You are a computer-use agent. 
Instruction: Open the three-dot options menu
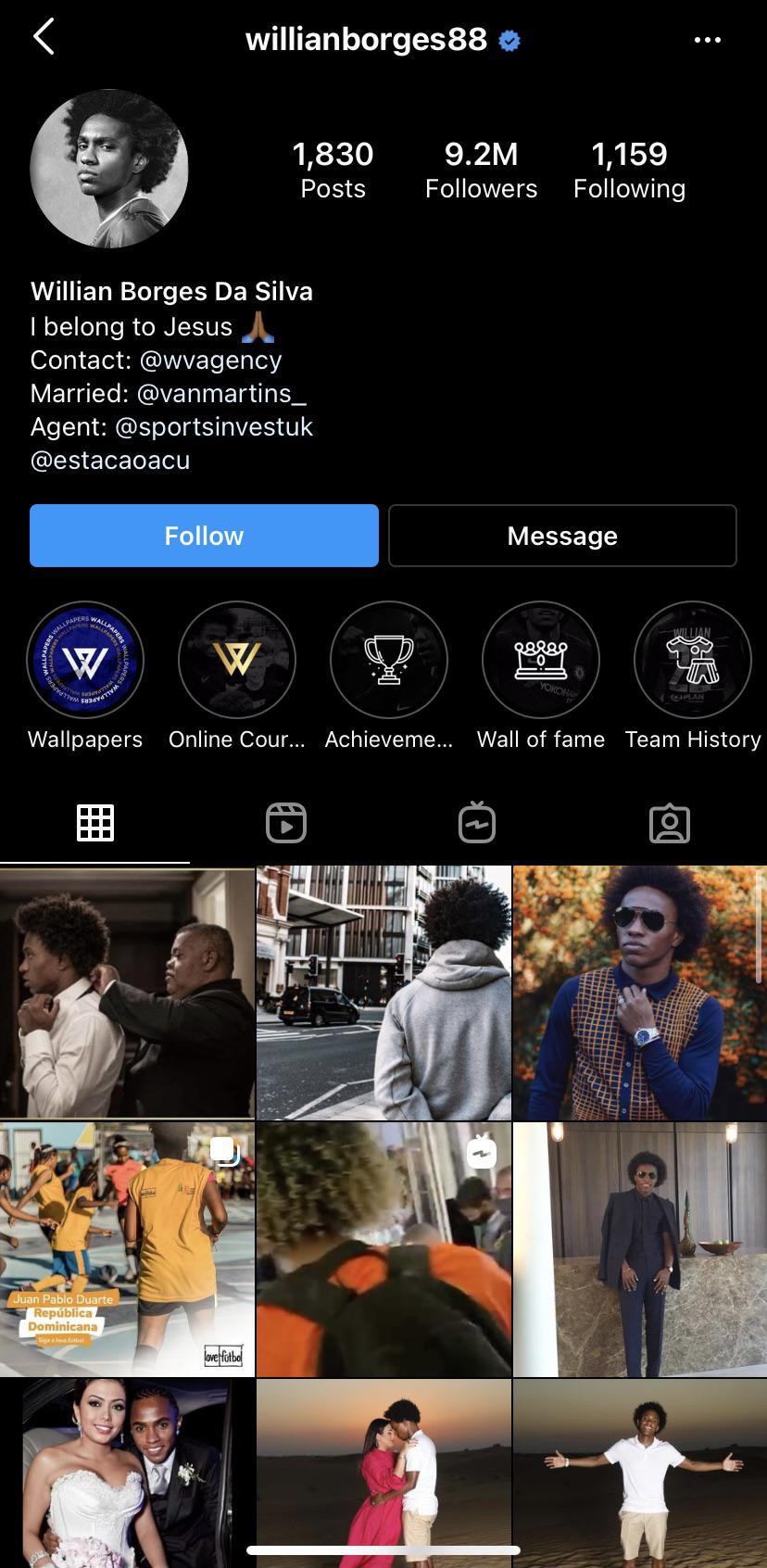(x=707, y=40)
